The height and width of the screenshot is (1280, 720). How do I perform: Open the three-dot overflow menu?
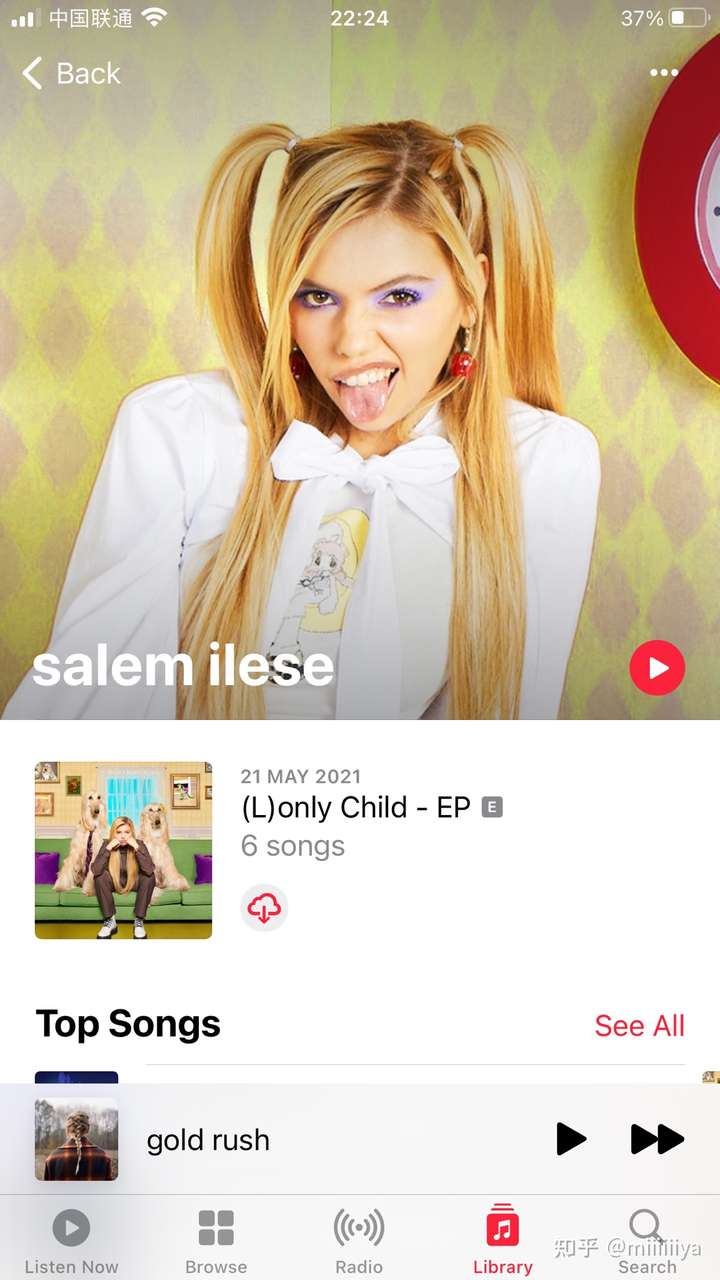coord(663,73)
